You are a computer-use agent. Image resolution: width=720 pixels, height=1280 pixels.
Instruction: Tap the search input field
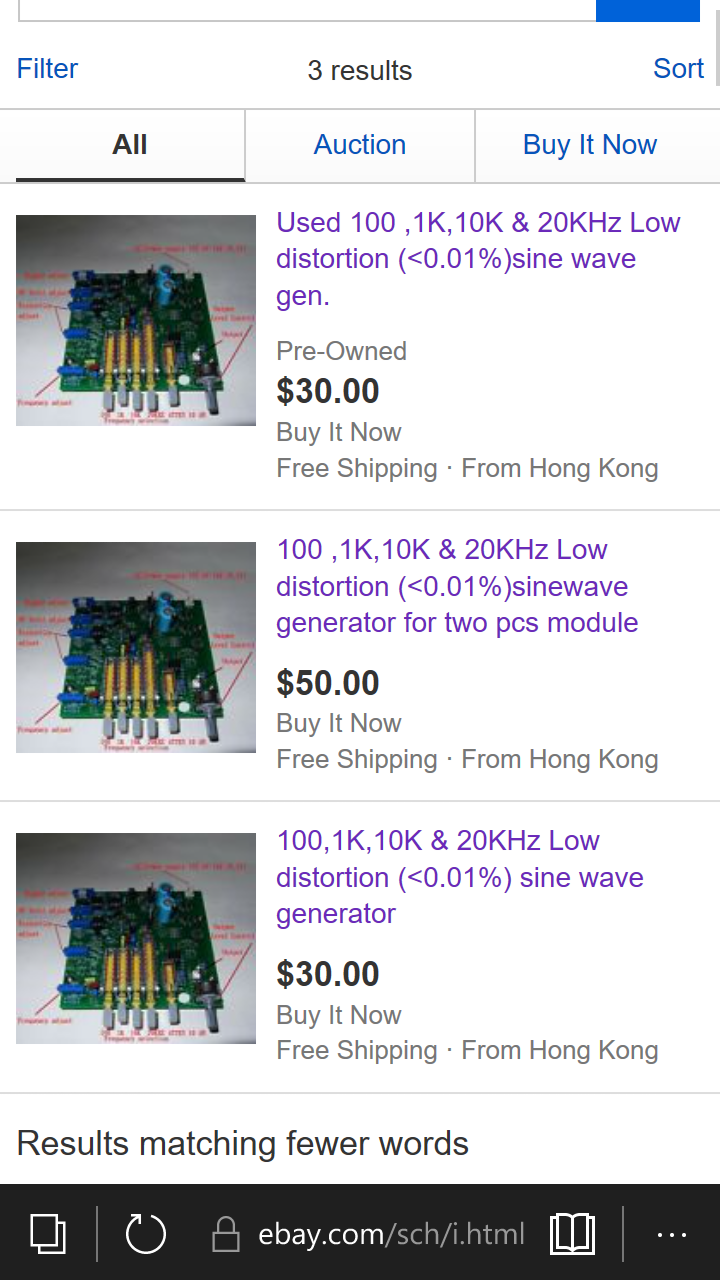click(x=307, y=10)
